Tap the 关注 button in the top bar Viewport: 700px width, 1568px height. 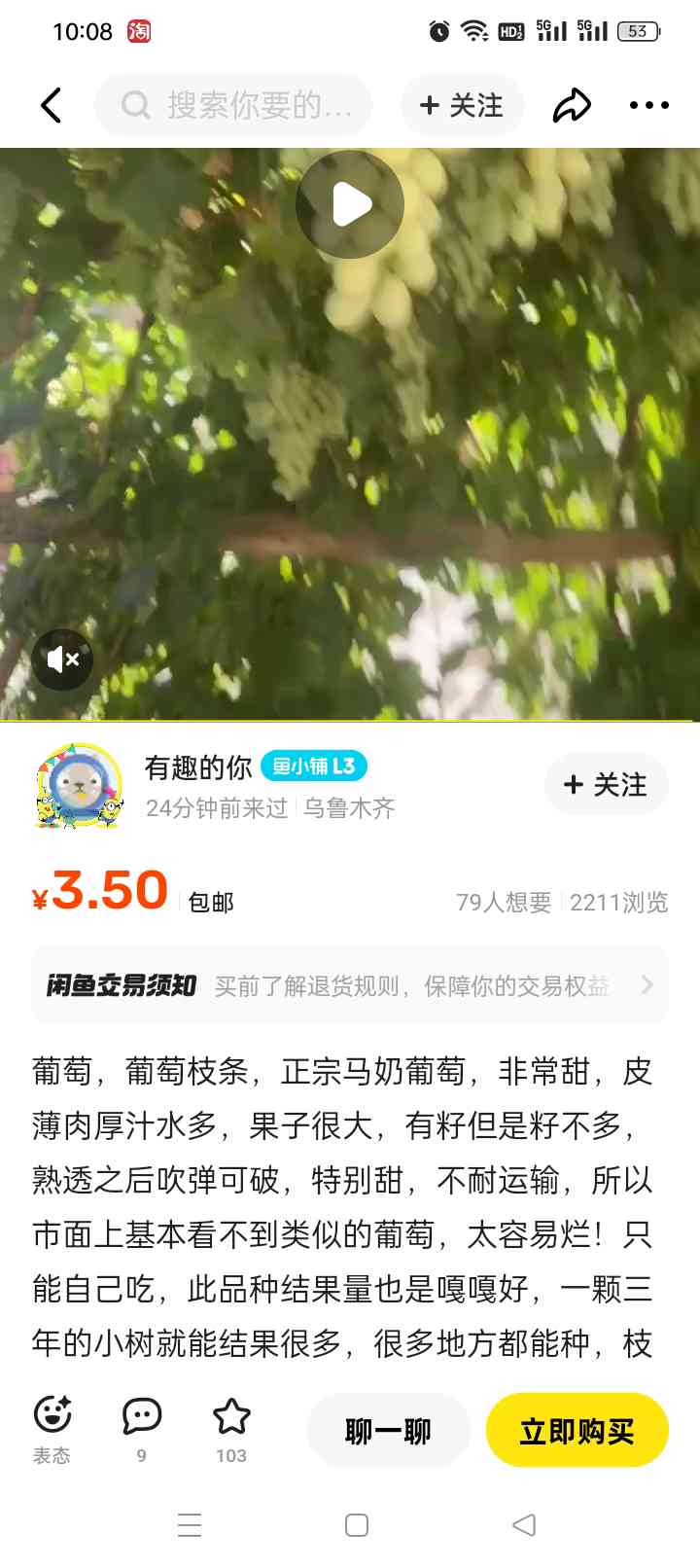click(x=463, y=105)
